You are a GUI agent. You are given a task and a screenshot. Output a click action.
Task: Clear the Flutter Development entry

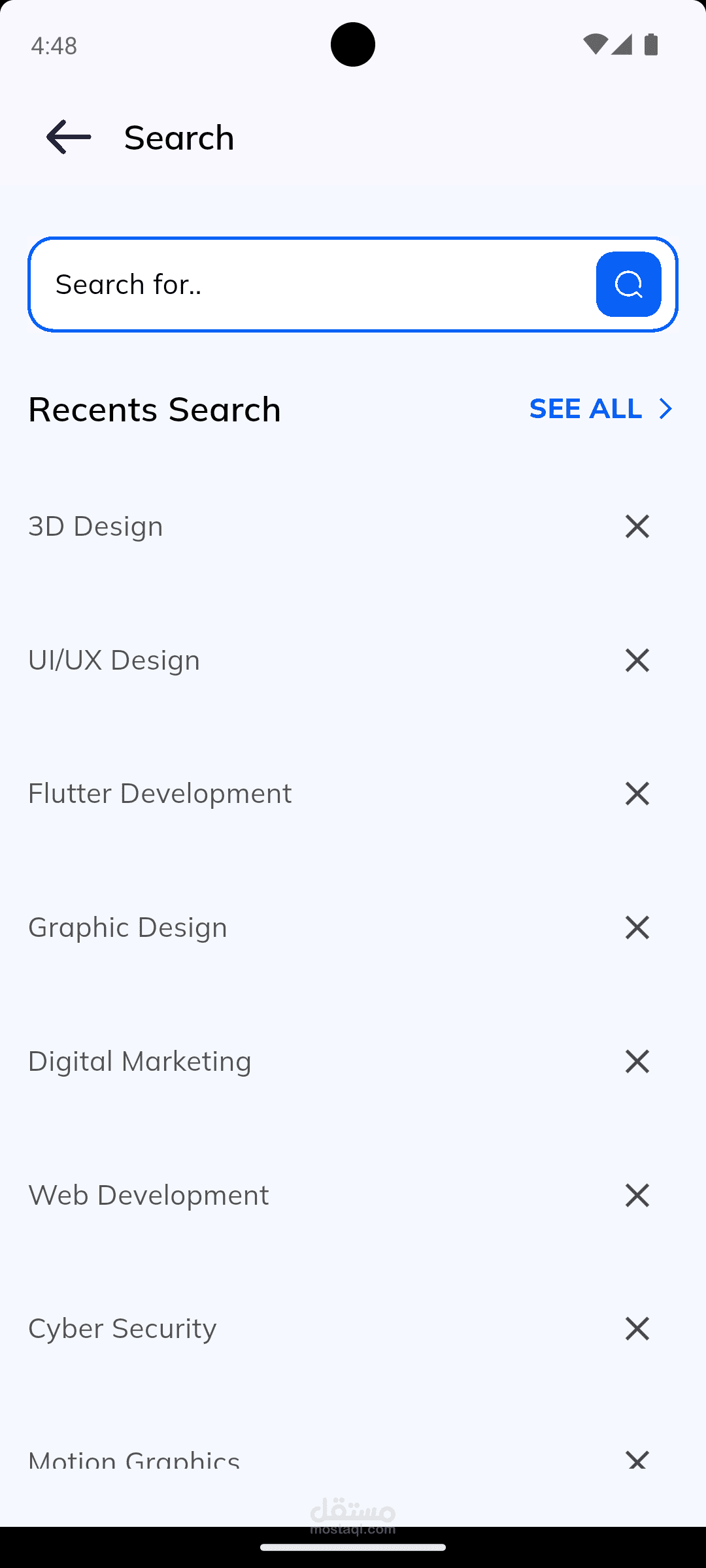(x=637, y=794)
